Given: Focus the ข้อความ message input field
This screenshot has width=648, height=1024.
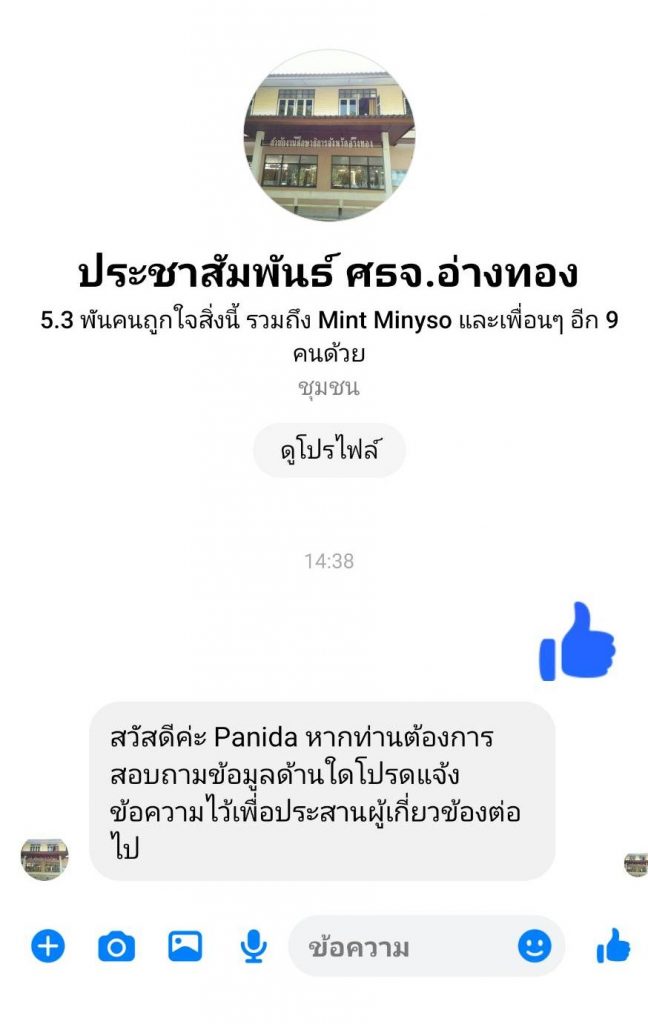Looking at the screenshot, I should 400,946.
